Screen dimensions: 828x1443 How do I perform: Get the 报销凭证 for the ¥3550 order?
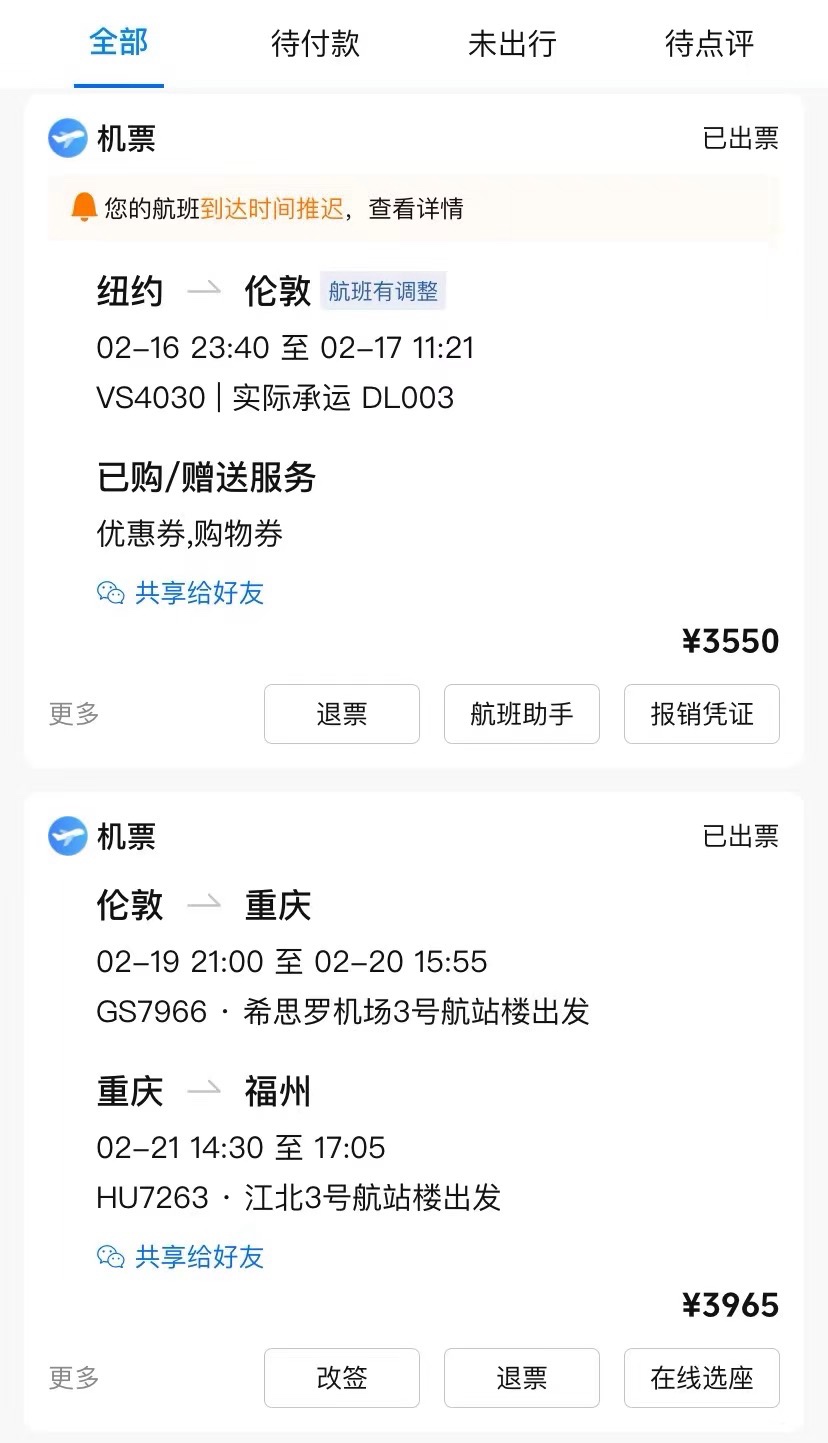pos(702,714)
